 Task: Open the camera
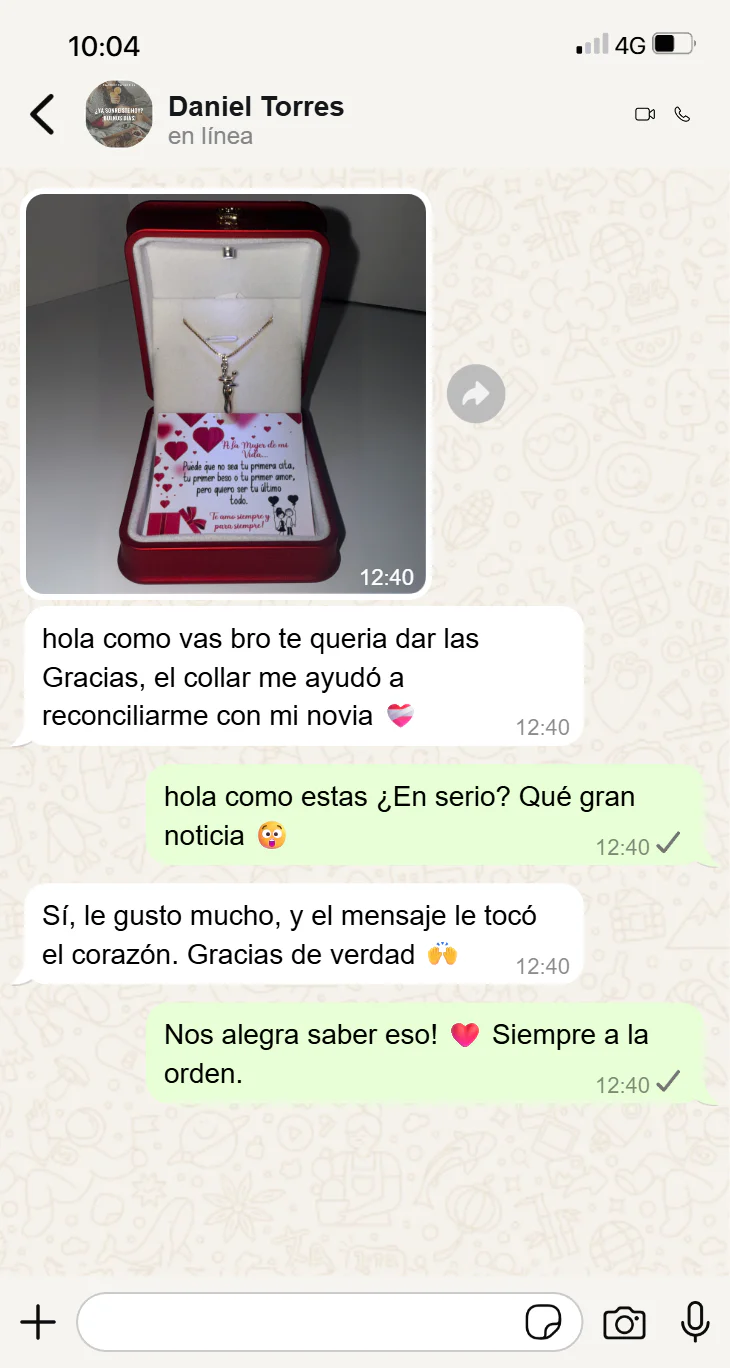pos(624,1322)
